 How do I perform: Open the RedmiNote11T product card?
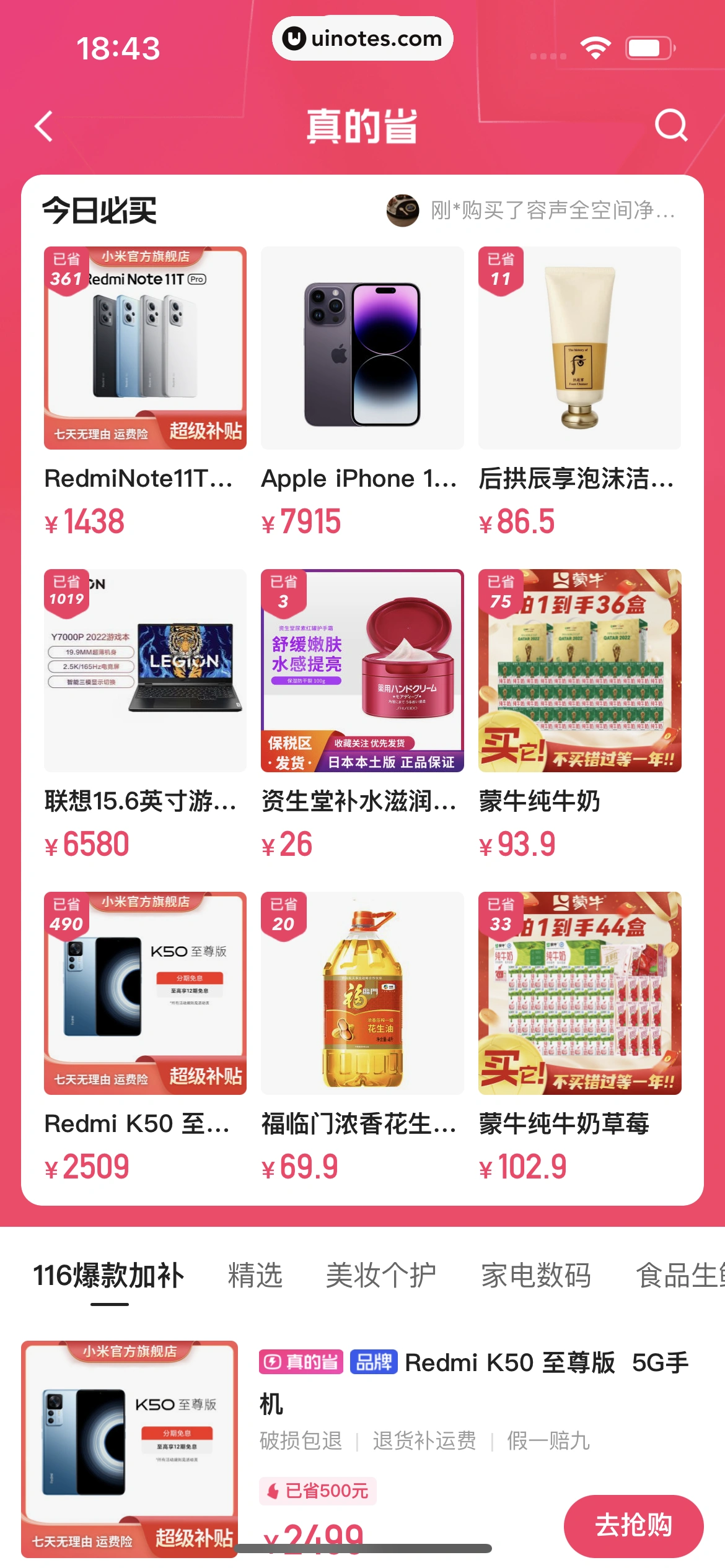tap(145, 348)
